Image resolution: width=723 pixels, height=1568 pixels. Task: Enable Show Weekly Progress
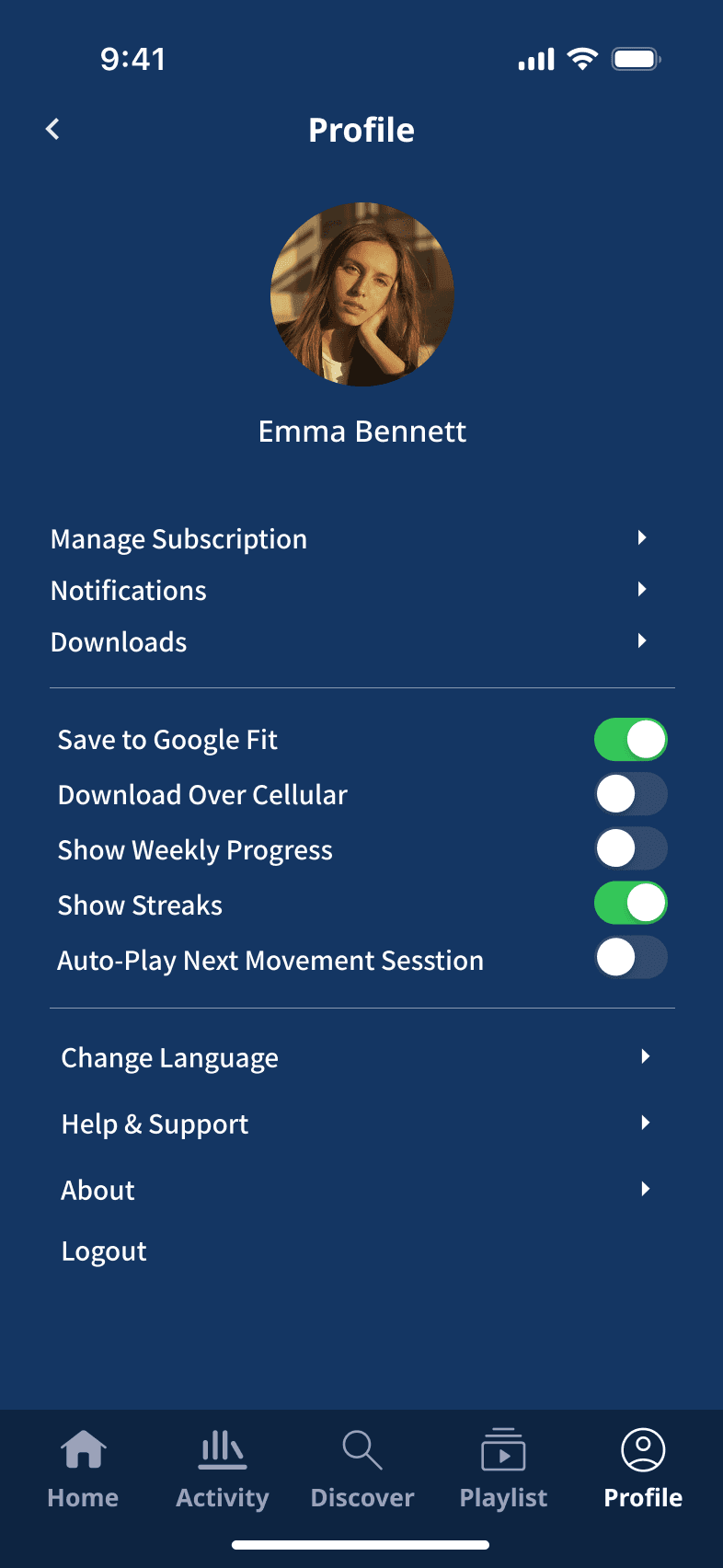(x=630, y=848)
